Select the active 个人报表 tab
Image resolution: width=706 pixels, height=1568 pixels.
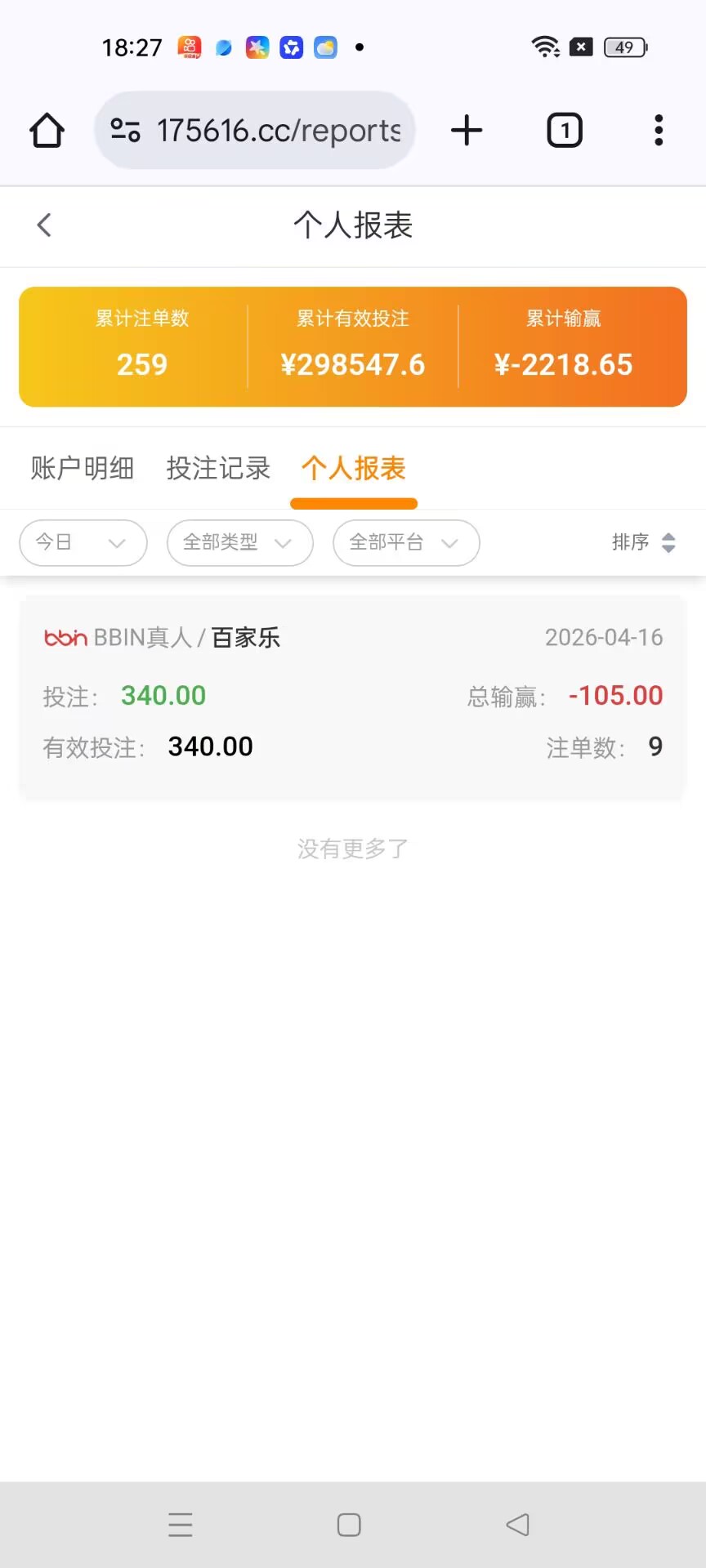coord(353,468)
